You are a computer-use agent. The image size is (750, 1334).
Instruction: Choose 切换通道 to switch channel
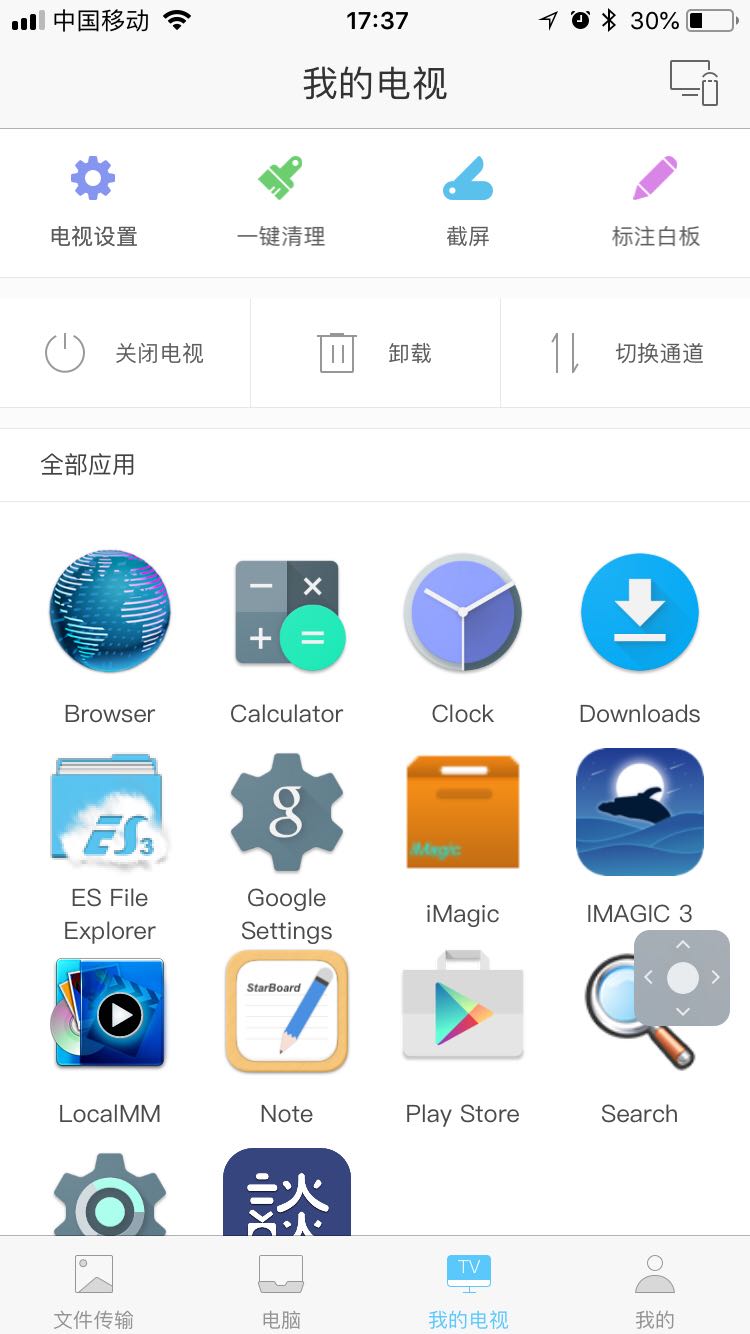coord(626,353)
